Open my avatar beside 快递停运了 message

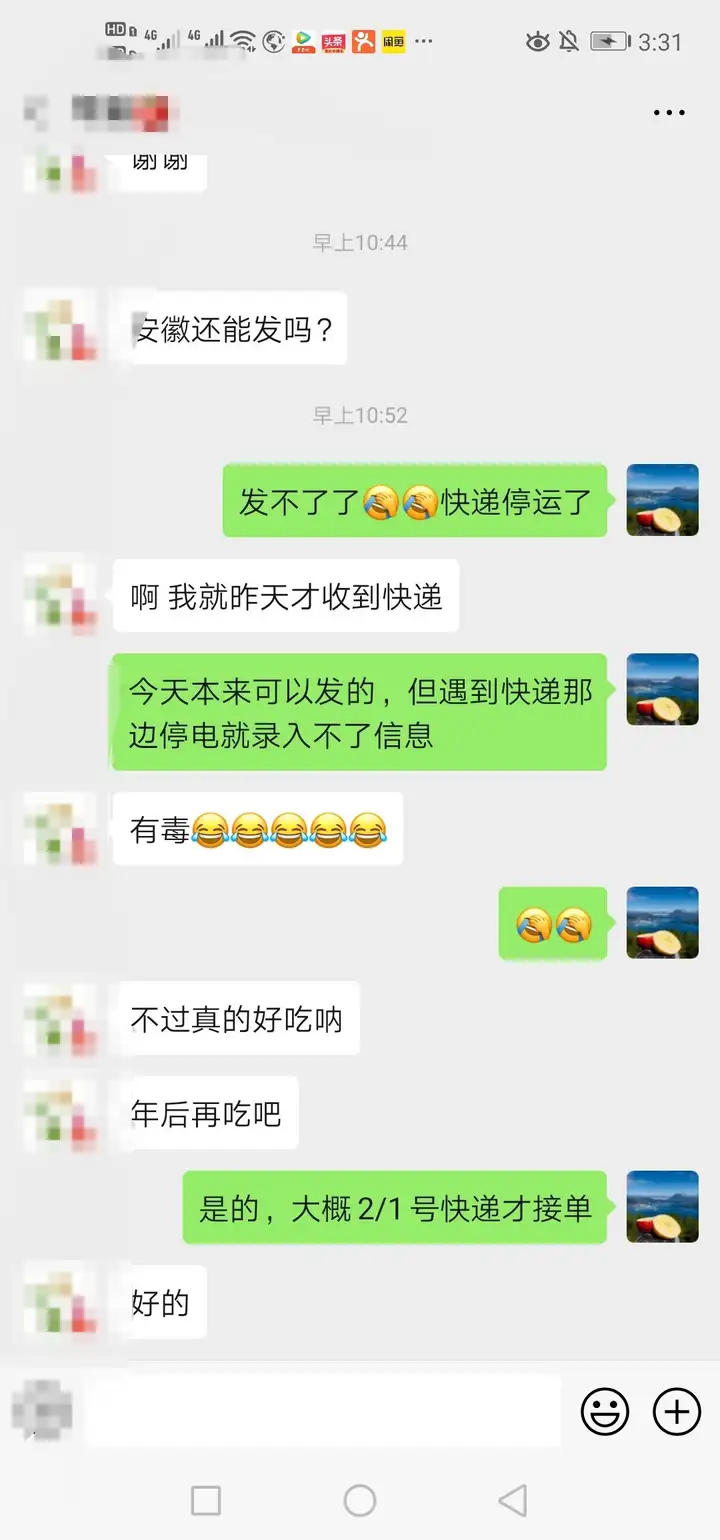pyautogui.click(x=662, y=500)
